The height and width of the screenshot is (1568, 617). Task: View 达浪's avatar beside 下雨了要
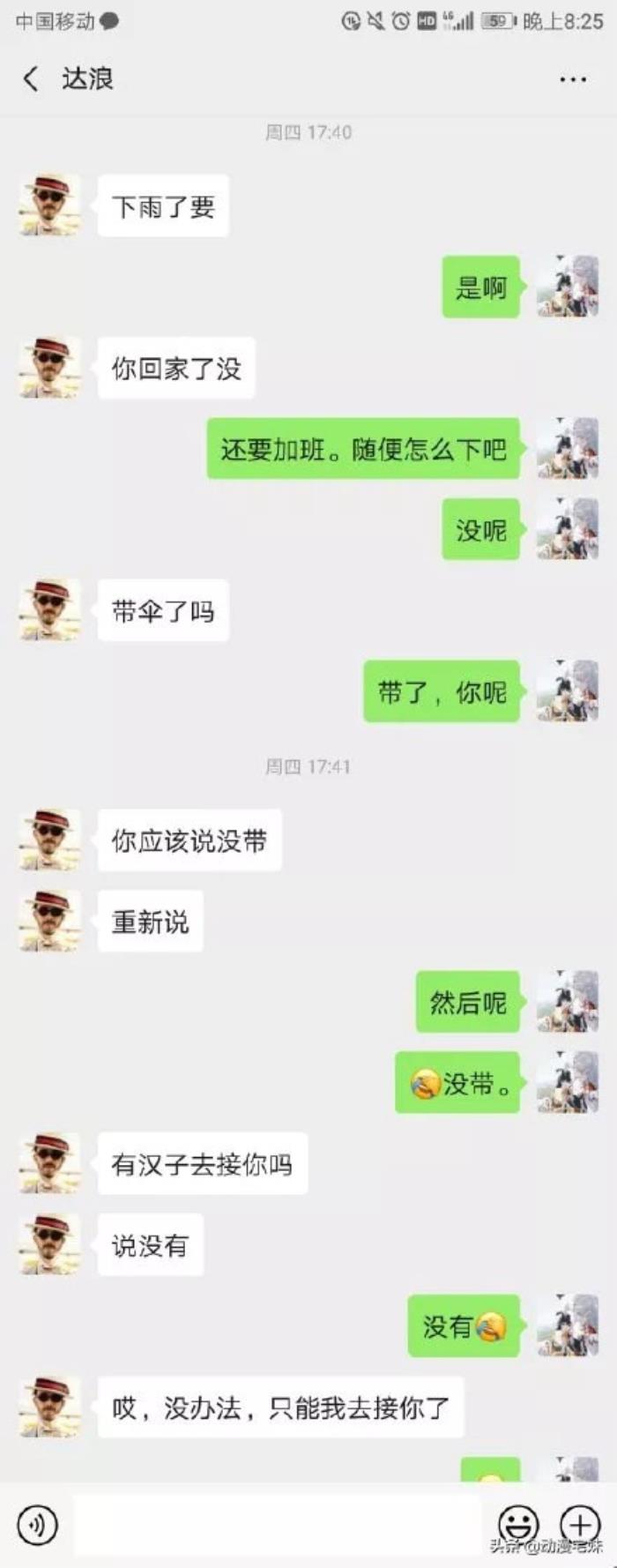[x=49, y=205]
